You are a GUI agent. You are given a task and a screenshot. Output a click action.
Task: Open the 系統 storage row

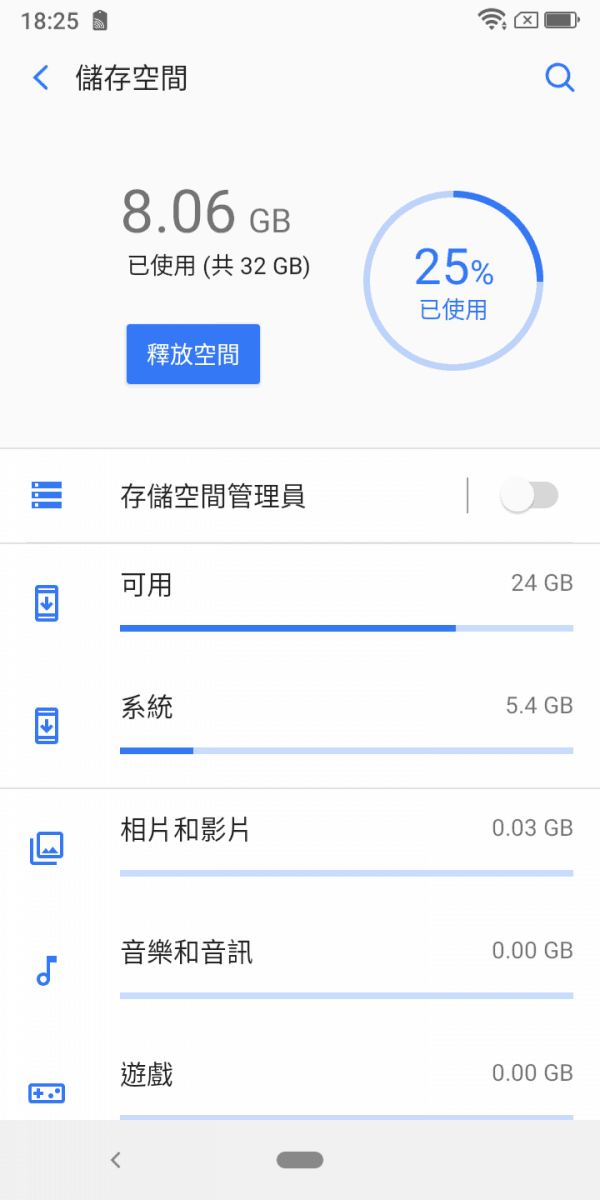pos(300,727)
